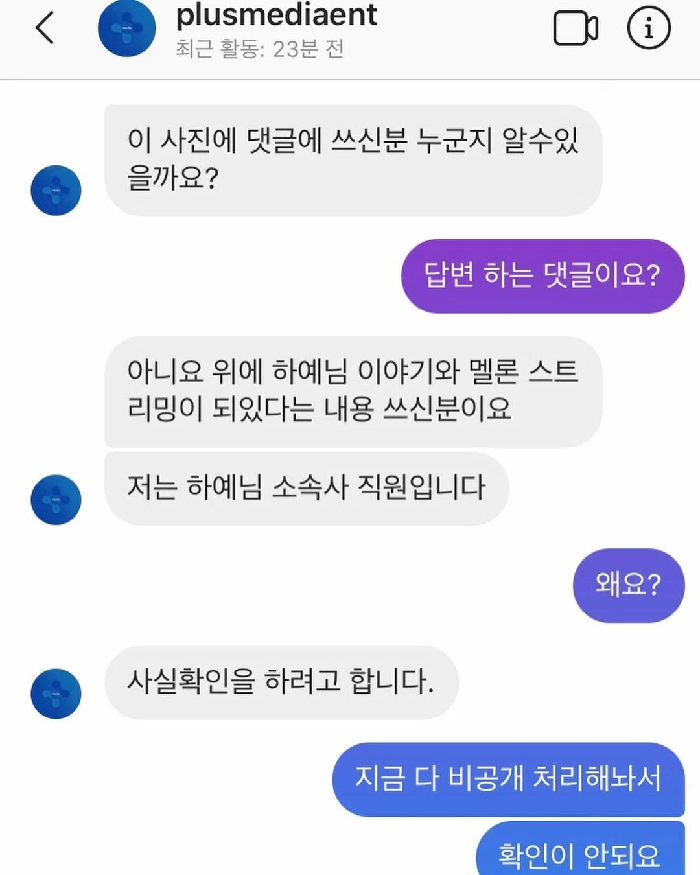This screenshot has width=700, height=875.
Task: Open conversation info details
Action: click(x=648, y=30)
